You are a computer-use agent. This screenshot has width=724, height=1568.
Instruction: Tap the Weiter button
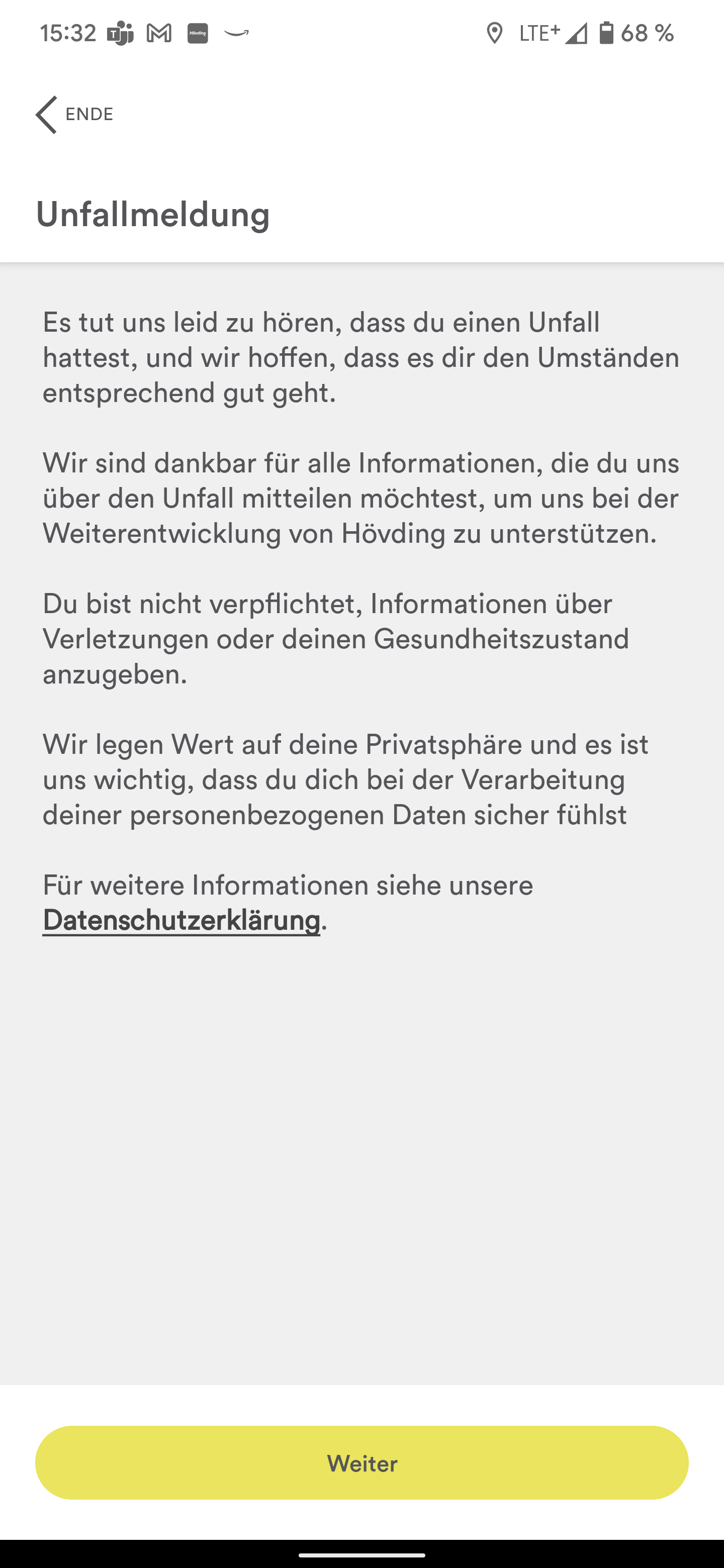tap(361, 1462)
